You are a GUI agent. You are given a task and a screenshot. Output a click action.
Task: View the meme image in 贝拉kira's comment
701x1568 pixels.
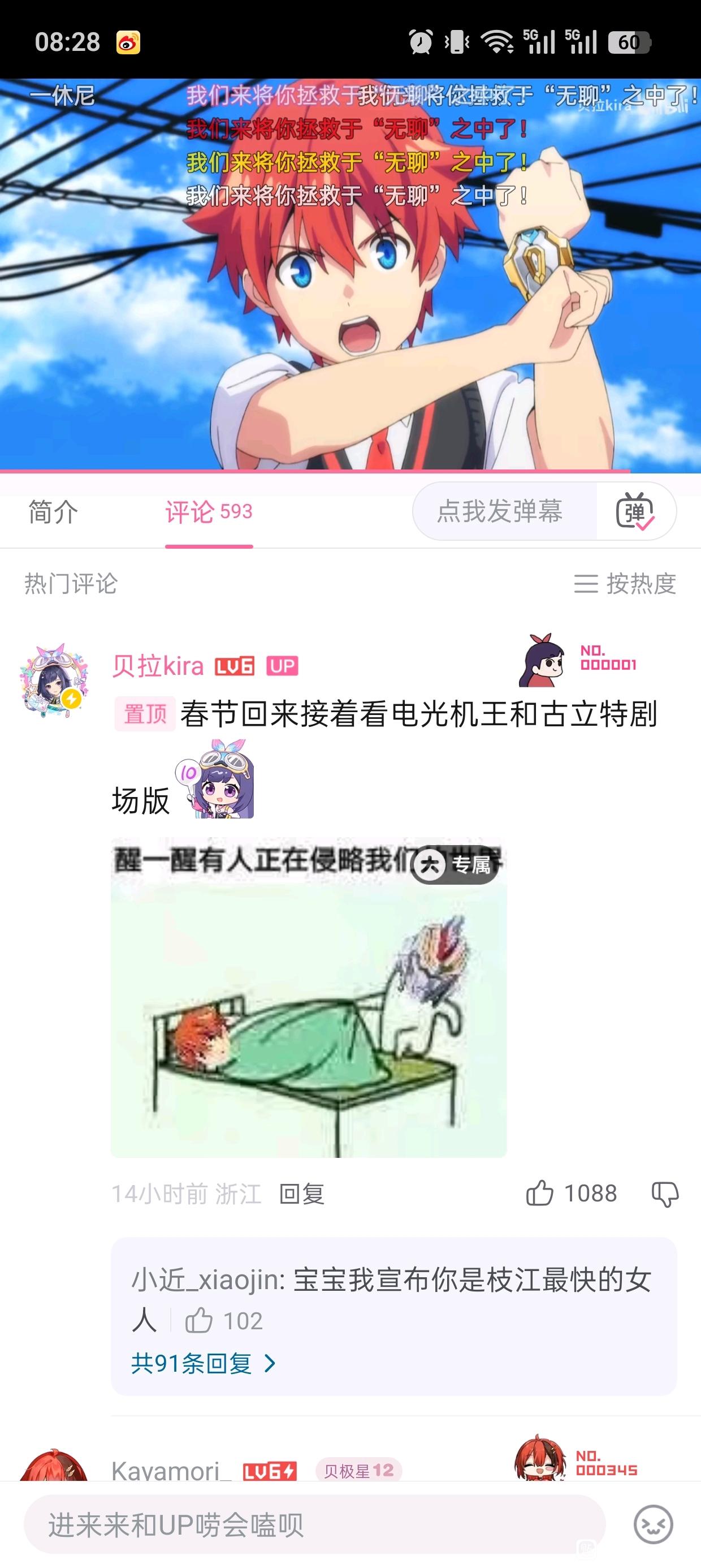[309, 998]
